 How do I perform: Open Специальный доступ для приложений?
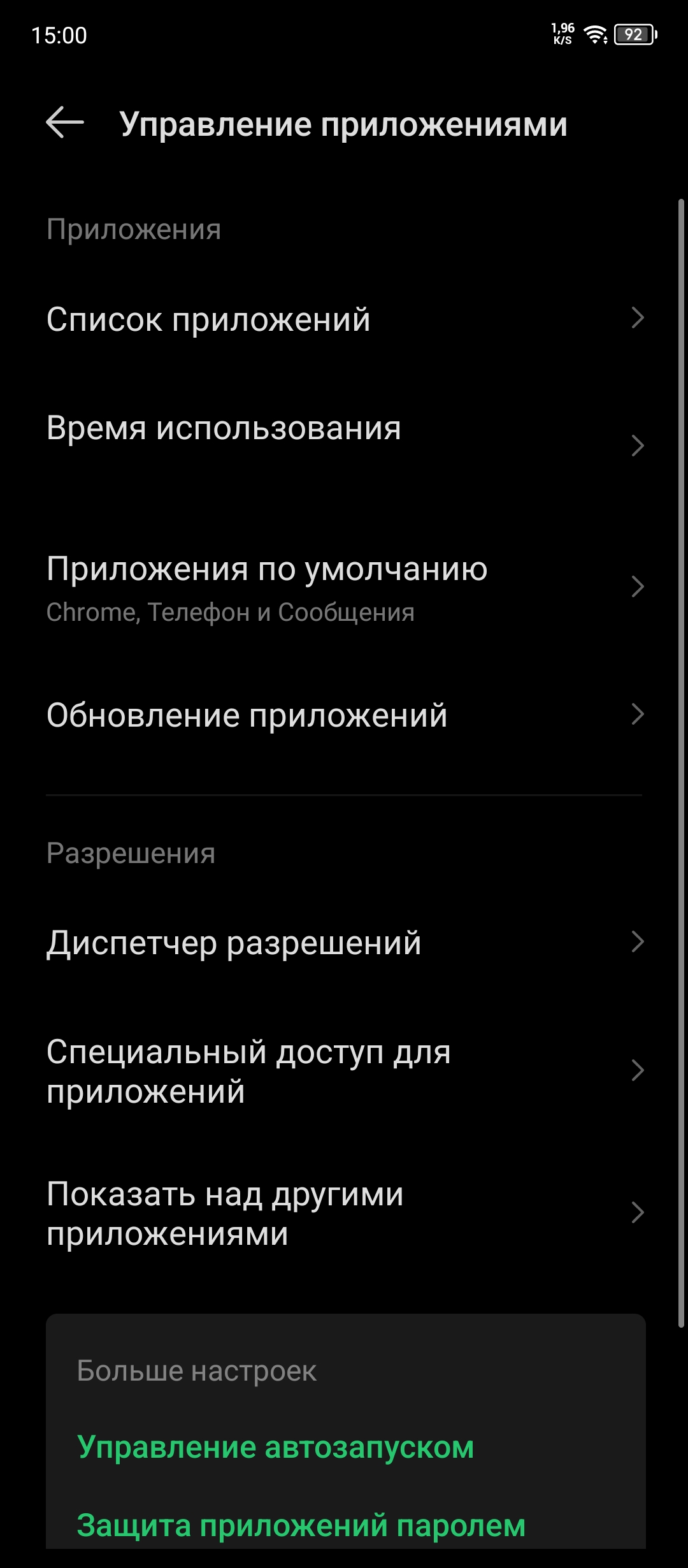pyautogui.click(x=344, y=1071)
